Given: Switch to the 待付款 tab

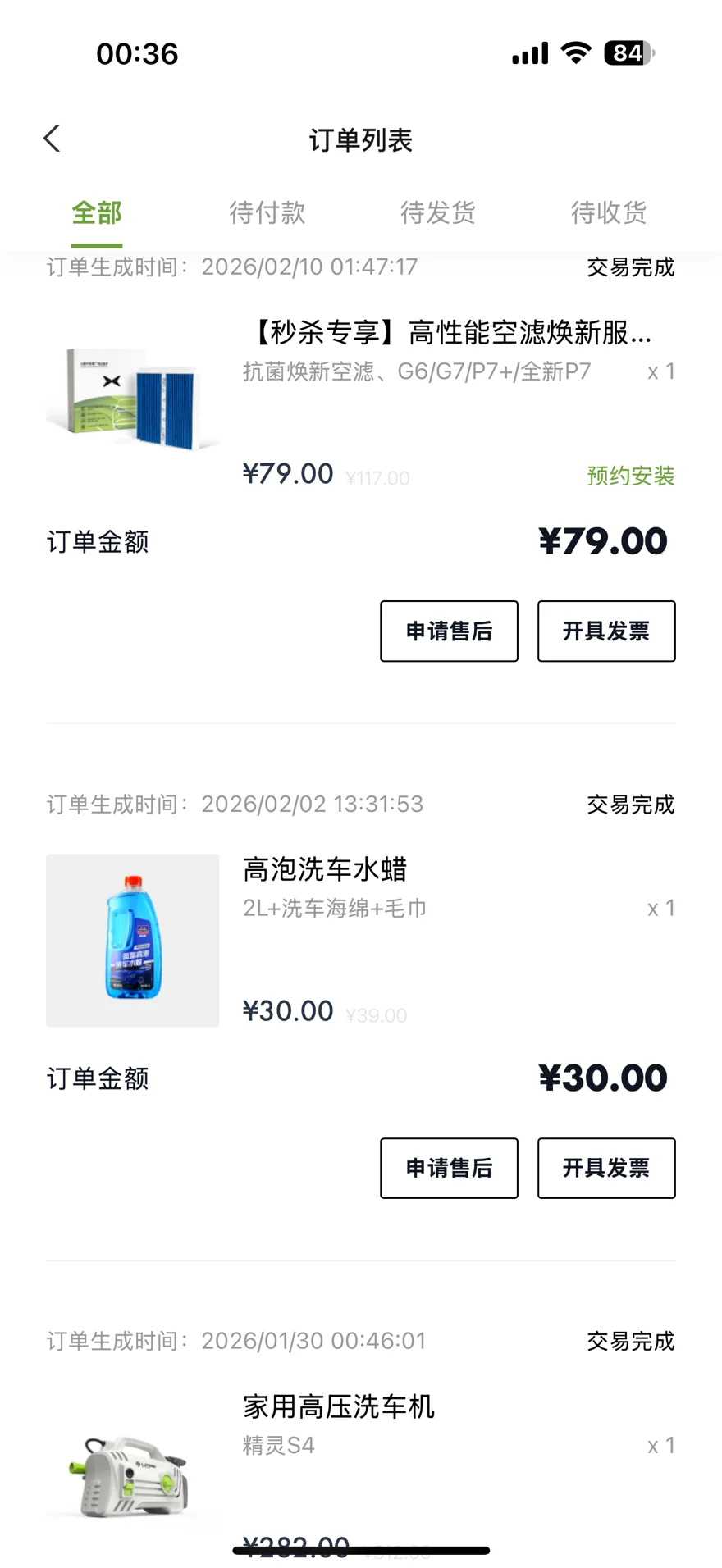Looking at the screenshot, I should pyautogui.click(x=267, y=213).
